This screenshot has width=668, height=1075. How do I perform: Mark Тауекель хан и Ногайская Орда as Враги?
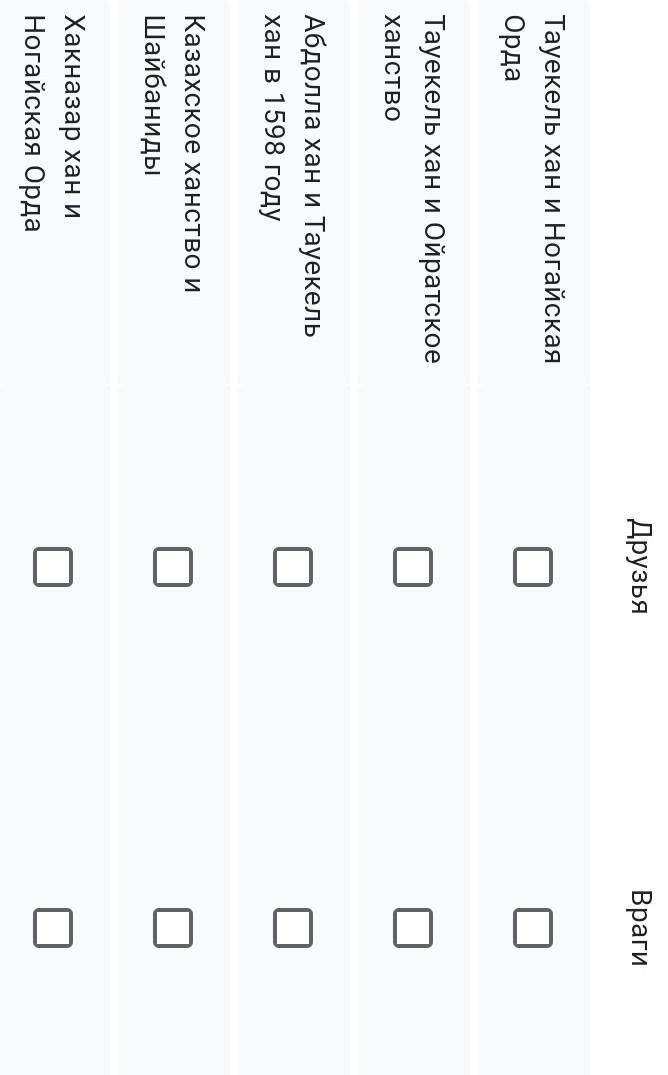pos(533,928)
